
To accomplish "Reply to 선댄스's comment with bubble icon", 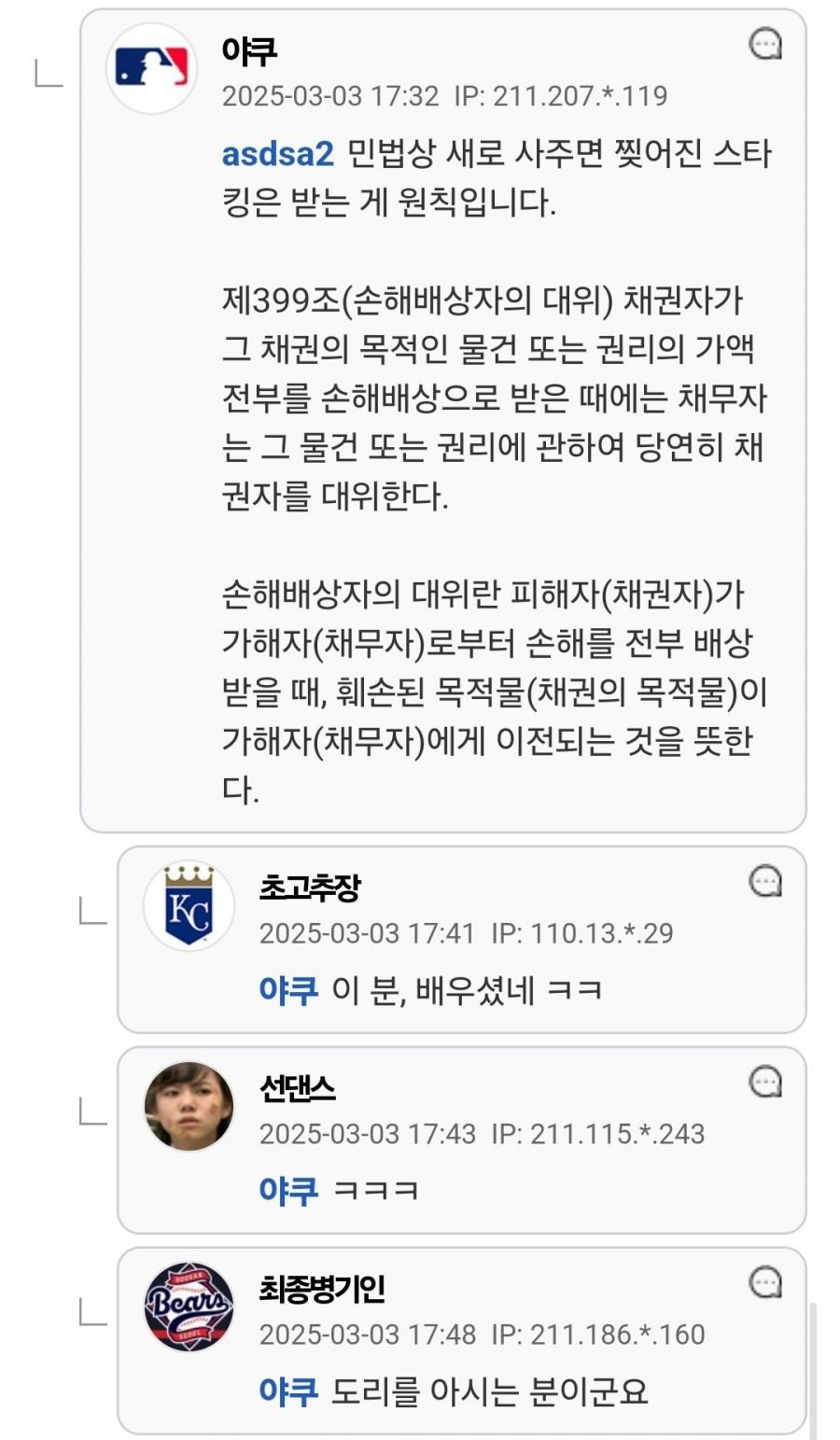I will tap(766, 1083).
